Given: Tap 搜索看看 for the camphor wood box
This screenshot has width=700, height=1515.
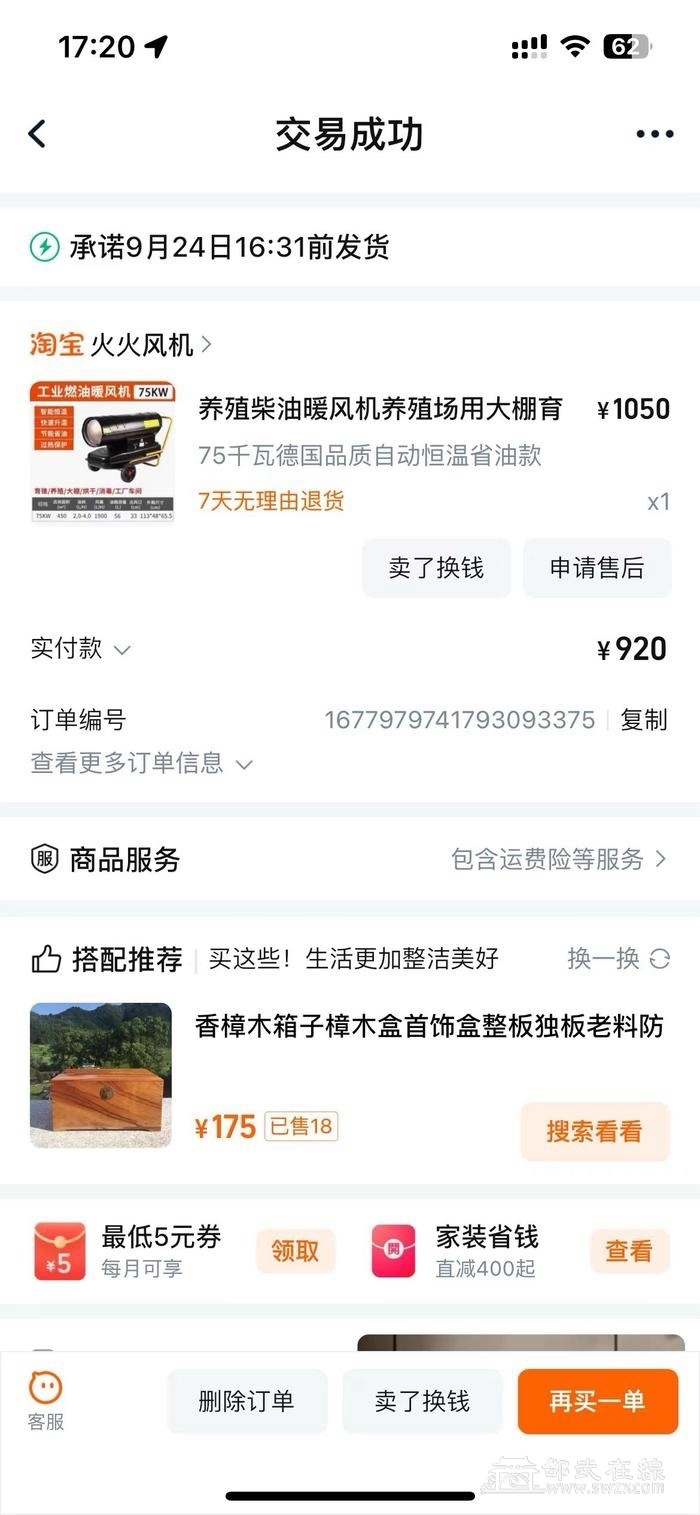Looking at the screenshot, I should coord(594,1131).
